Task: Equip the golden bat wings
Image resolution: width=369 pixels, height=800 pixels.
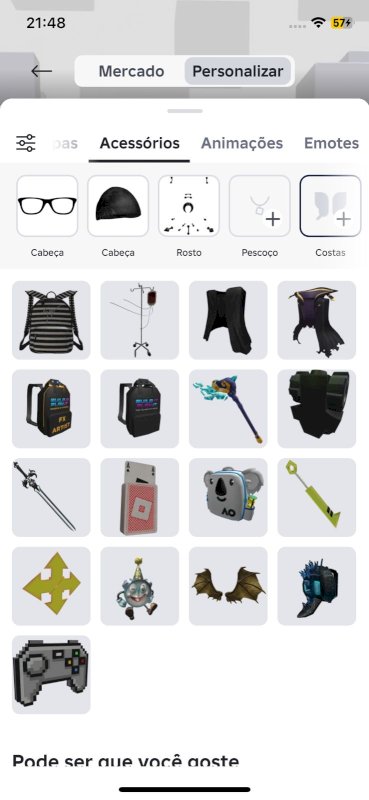Action: pos(228,586)
